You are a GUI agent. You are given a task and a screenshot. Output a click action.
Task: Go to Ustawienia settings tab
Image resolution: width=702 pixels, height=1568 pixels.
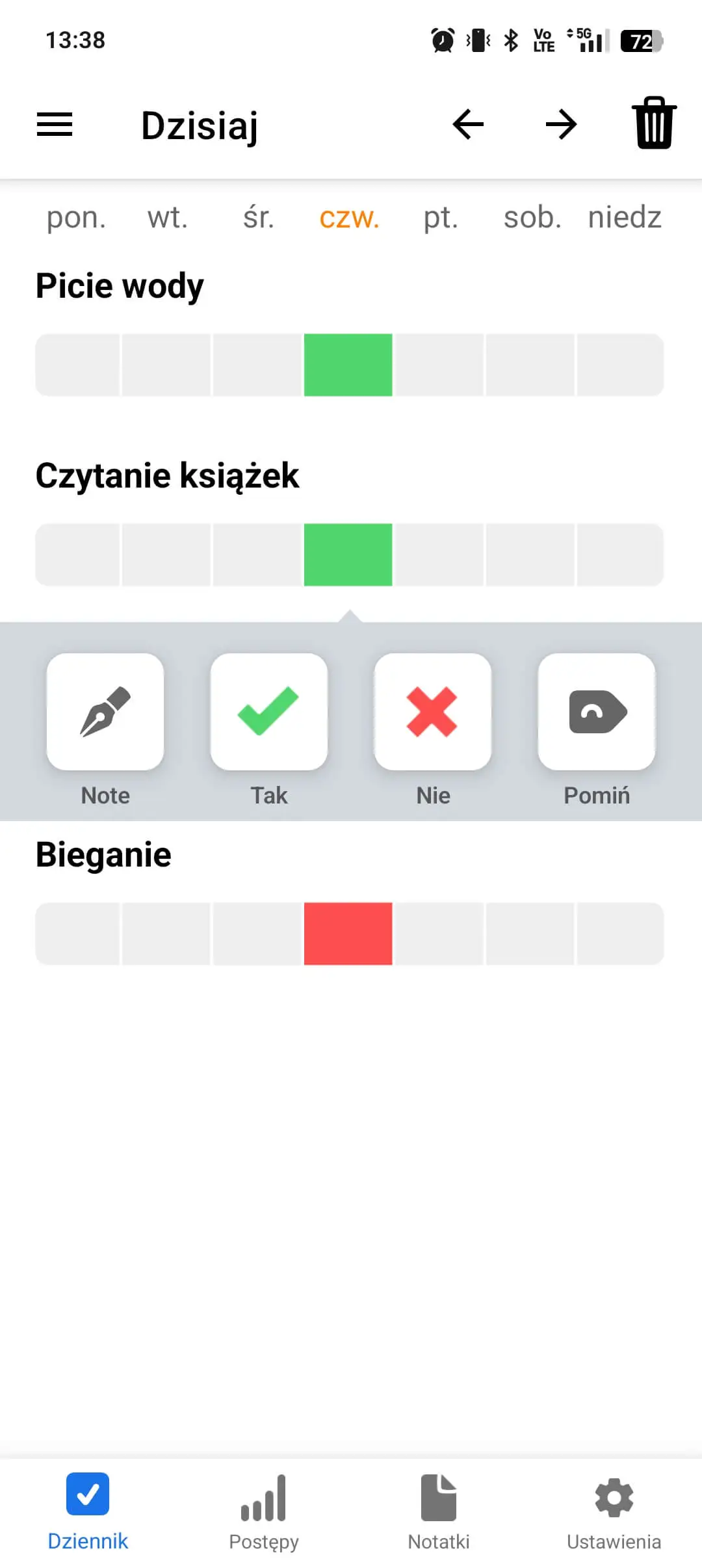(x=614, y=1511)
